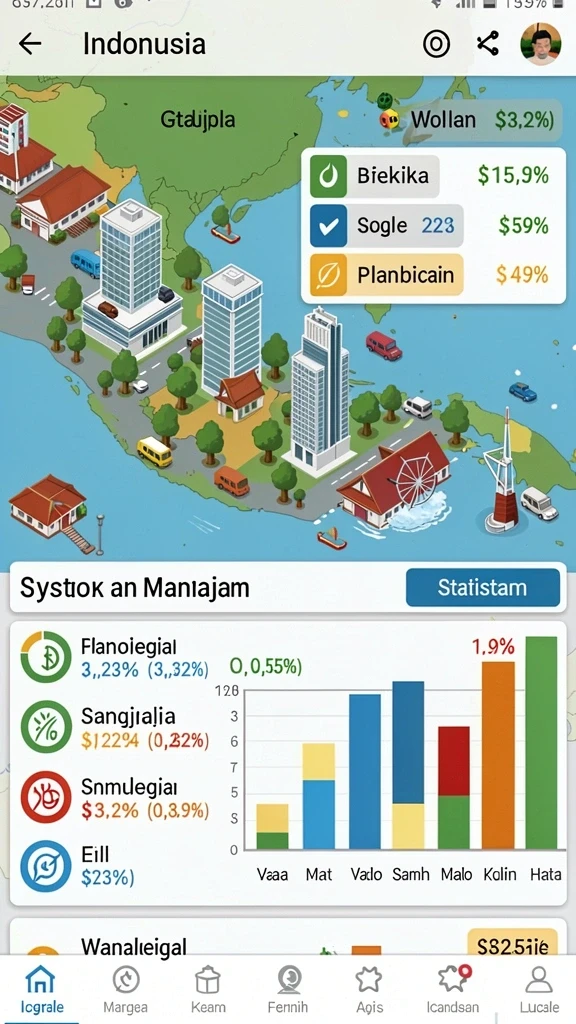The height and width of the screenshot is (1024, 576).
Task: Open the Planbicain row
Action: [x=433, y=275]
